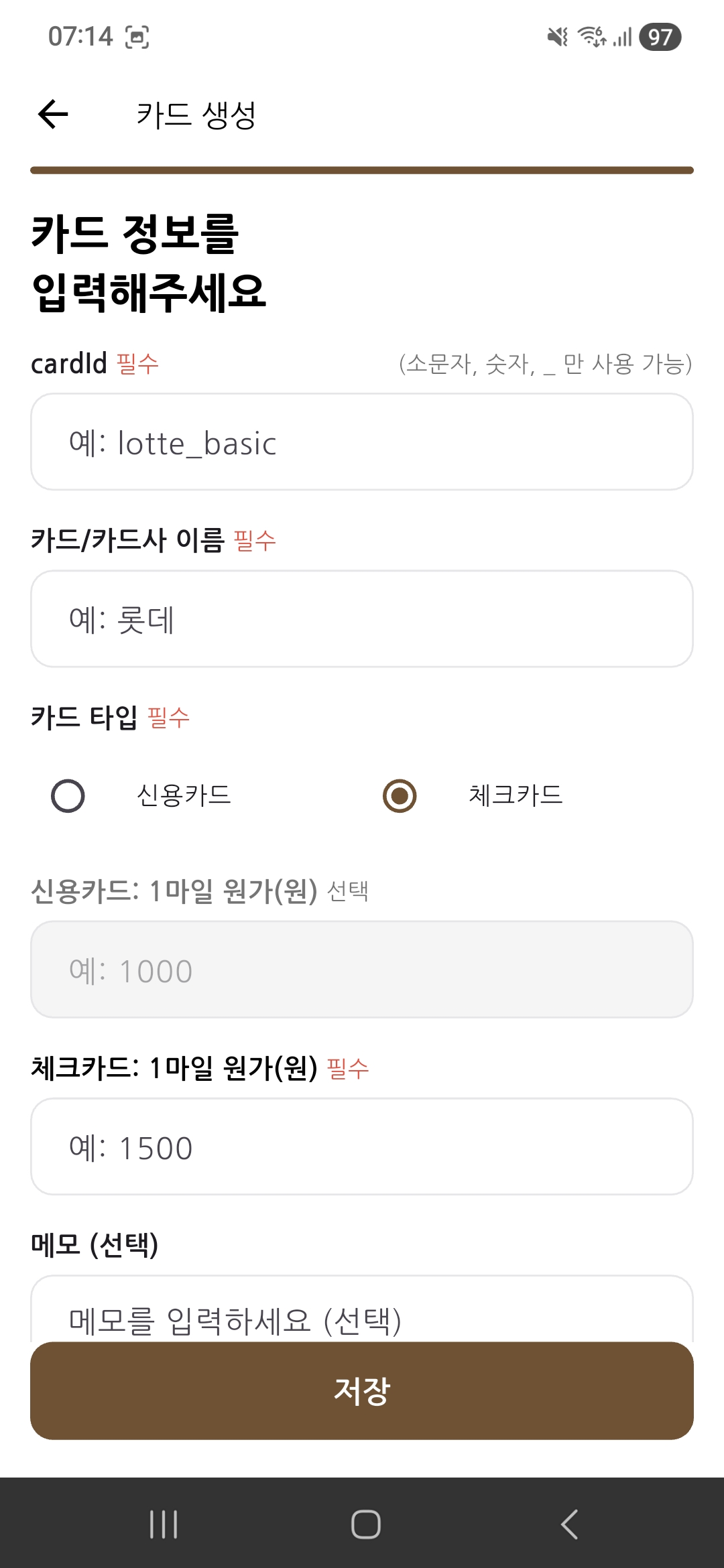Screen dimensions: 724x1568
Task: Open recent apps from navigation bar
Action: point(164,1524)
